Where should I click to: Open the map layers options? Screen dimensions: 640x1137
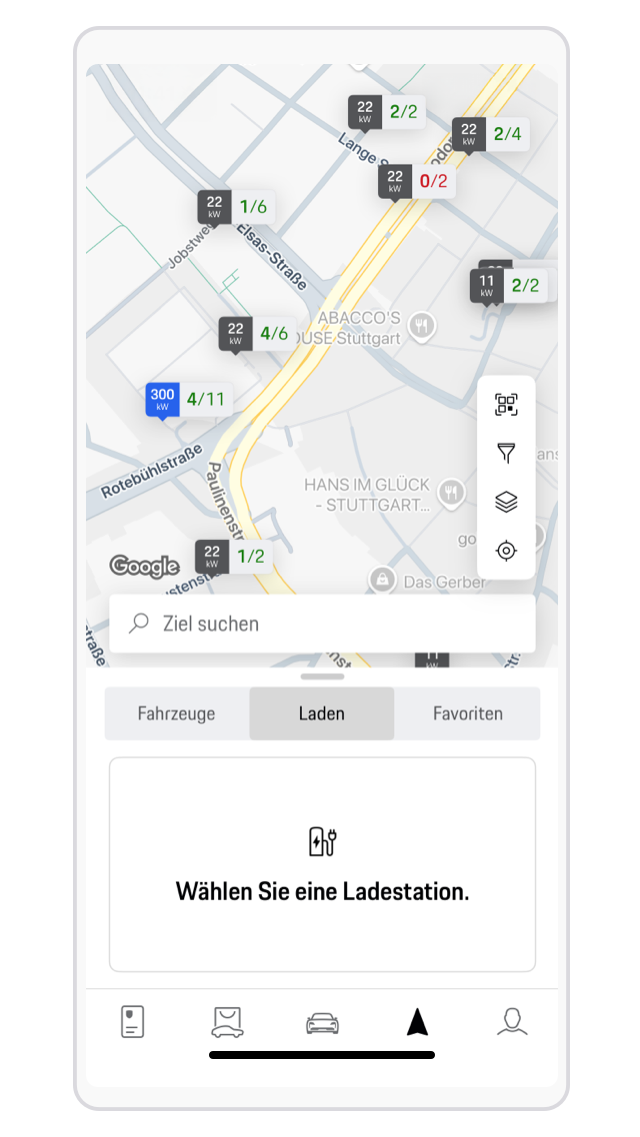point(506,502)
